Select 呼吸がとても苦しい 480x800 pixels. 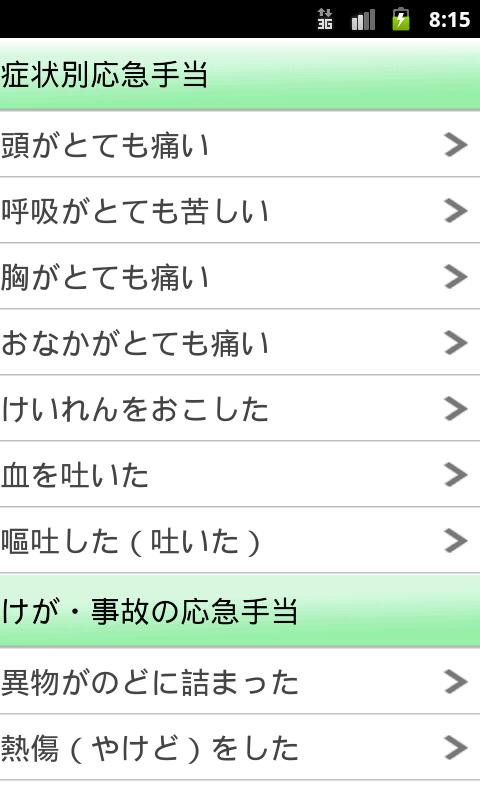(x=240, y=210)
